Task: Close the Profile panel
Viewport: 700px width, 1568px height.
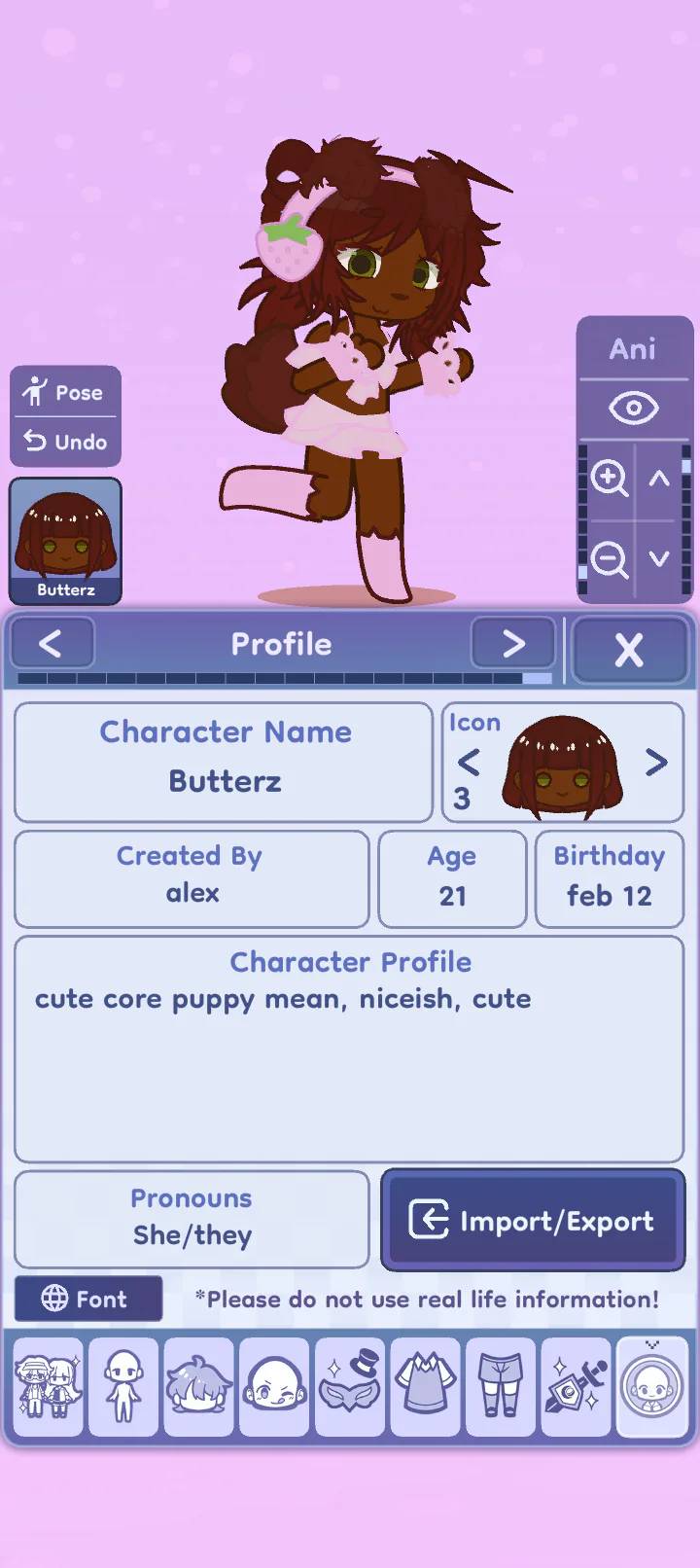Action: click(x=629, y=649)
